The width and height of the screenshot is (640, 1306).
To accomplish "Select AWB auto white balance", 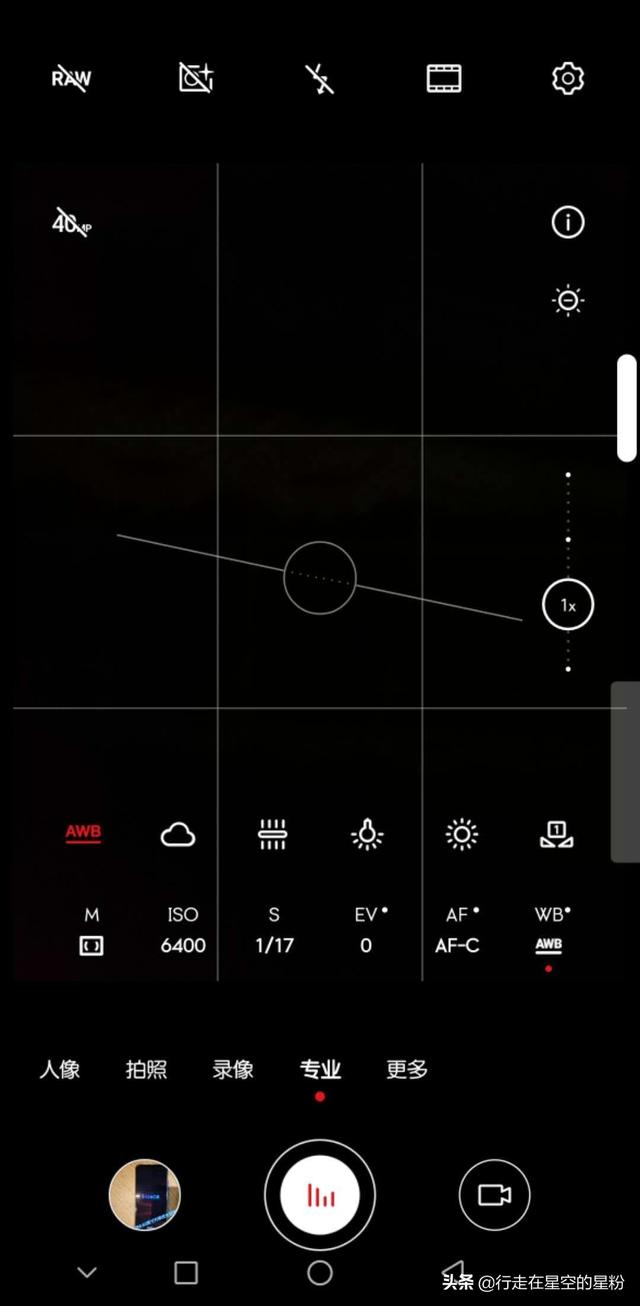I will [x=83, y=833].
